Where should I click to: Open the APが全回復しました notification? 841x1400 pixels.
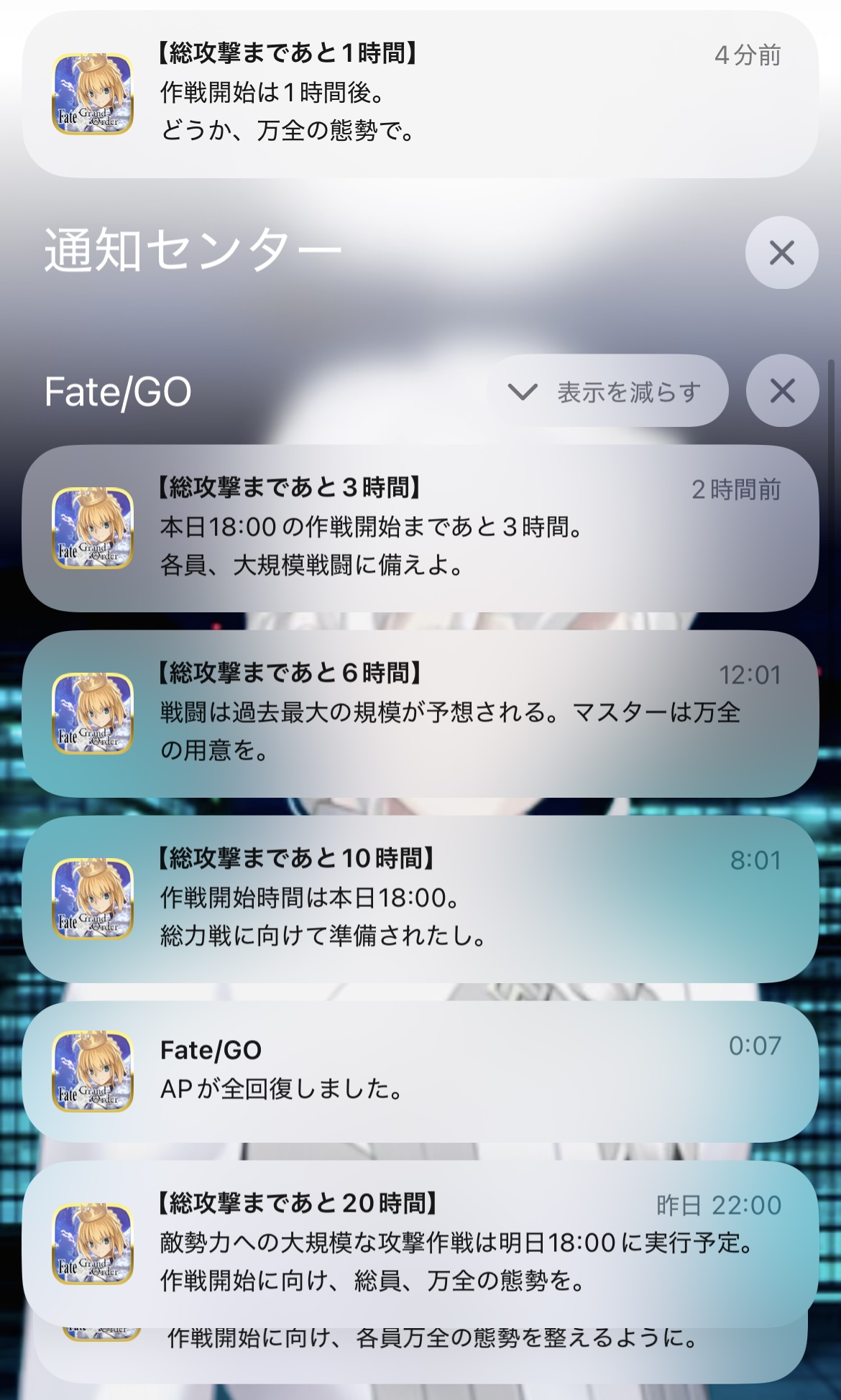(420, 1072)
